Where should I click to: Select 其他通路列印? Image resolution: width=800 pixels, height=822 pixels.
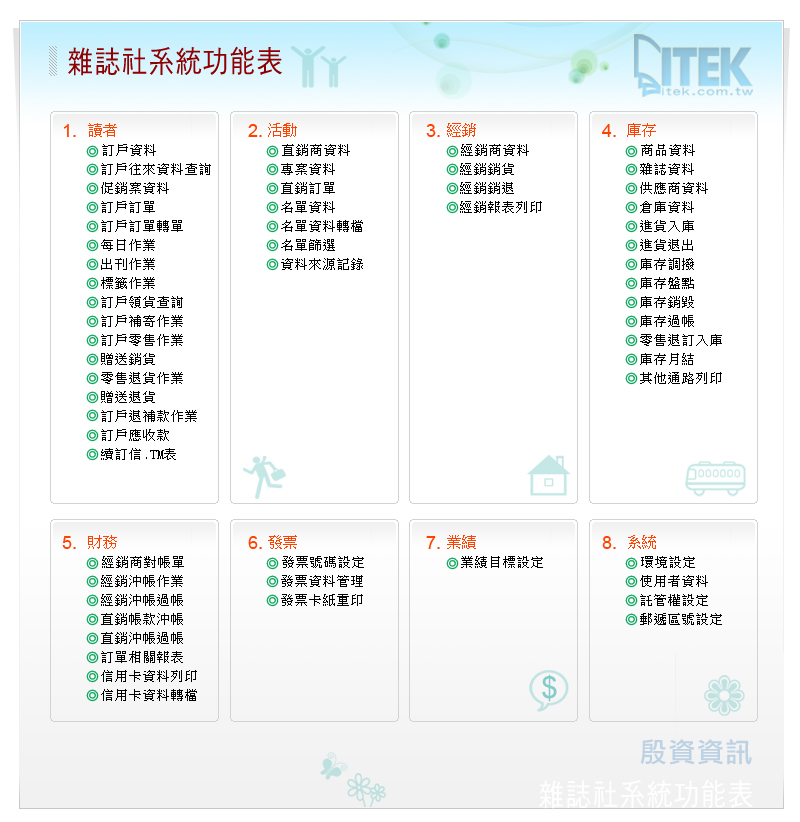[x=680, y=379]
